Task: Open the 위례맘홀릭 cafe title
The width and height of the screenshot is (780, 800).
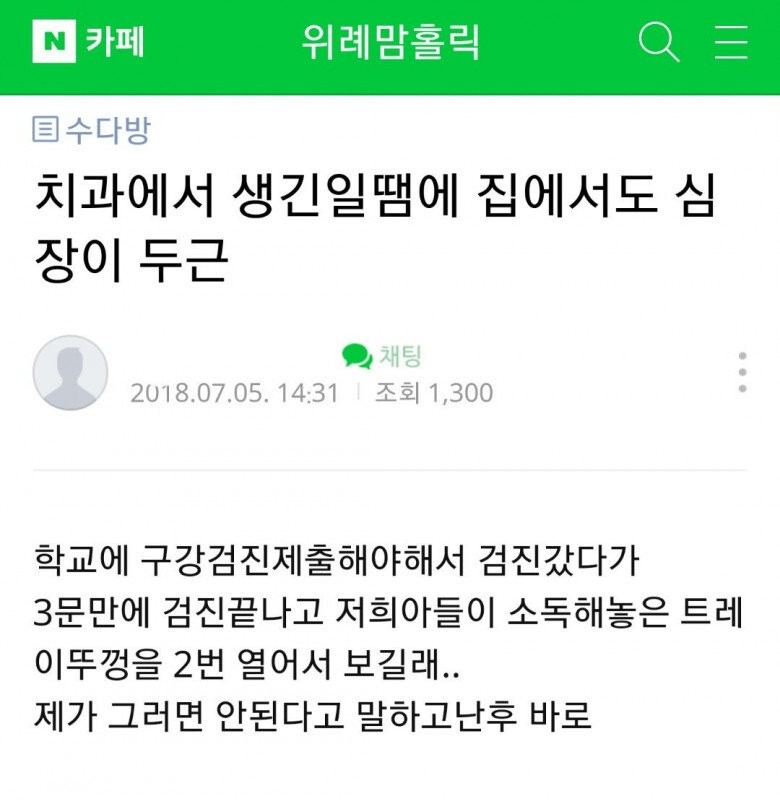Action: tap(391, 43)
